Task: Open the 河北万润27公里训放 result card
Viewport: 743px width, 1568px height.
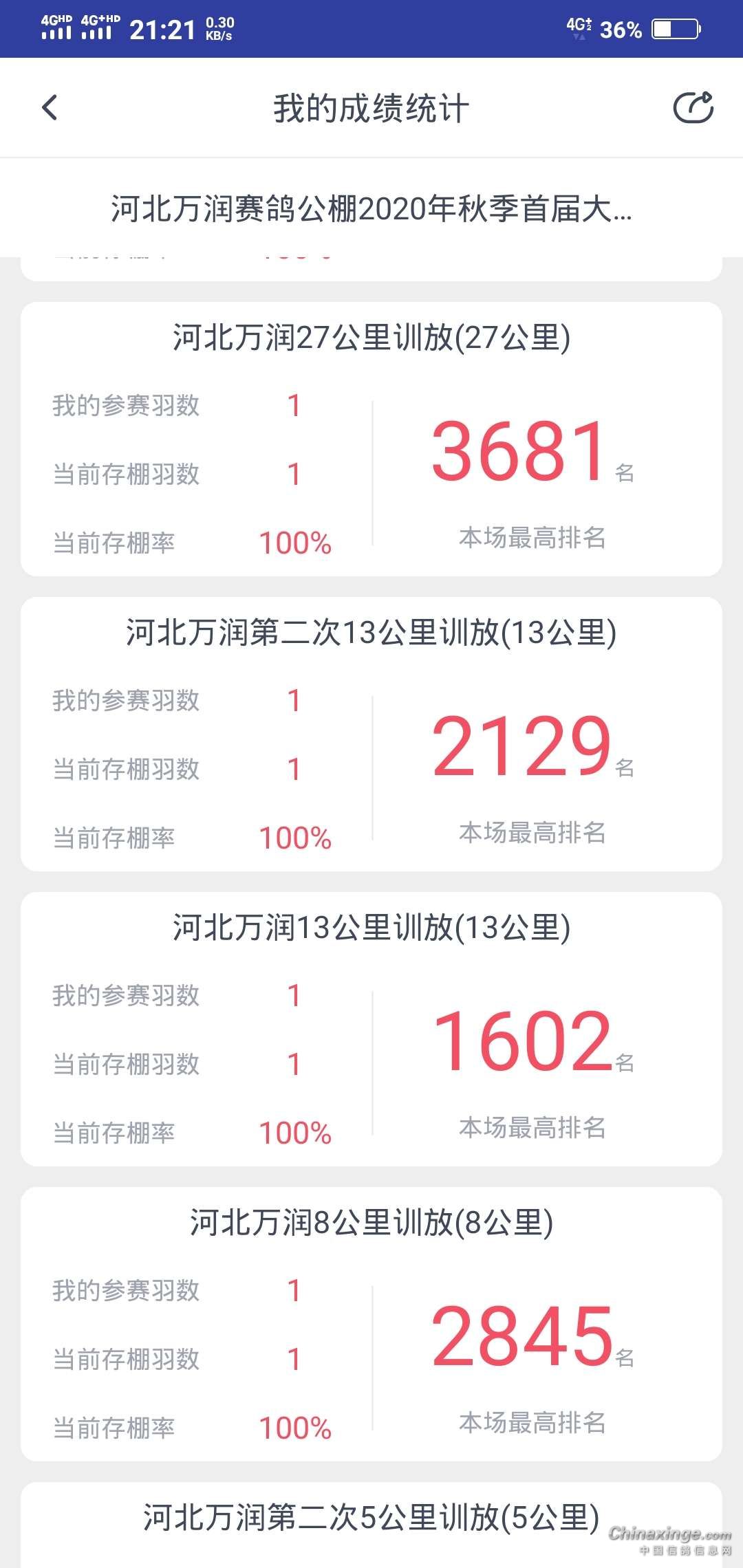Action: (371, 439)
